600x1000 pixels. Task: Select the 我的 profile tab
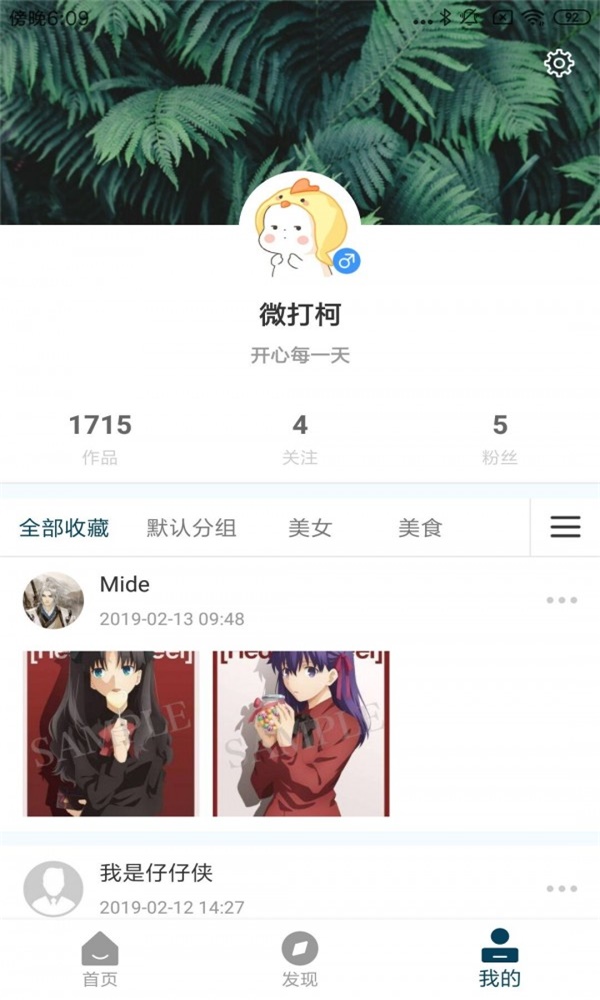pos(500,960)
